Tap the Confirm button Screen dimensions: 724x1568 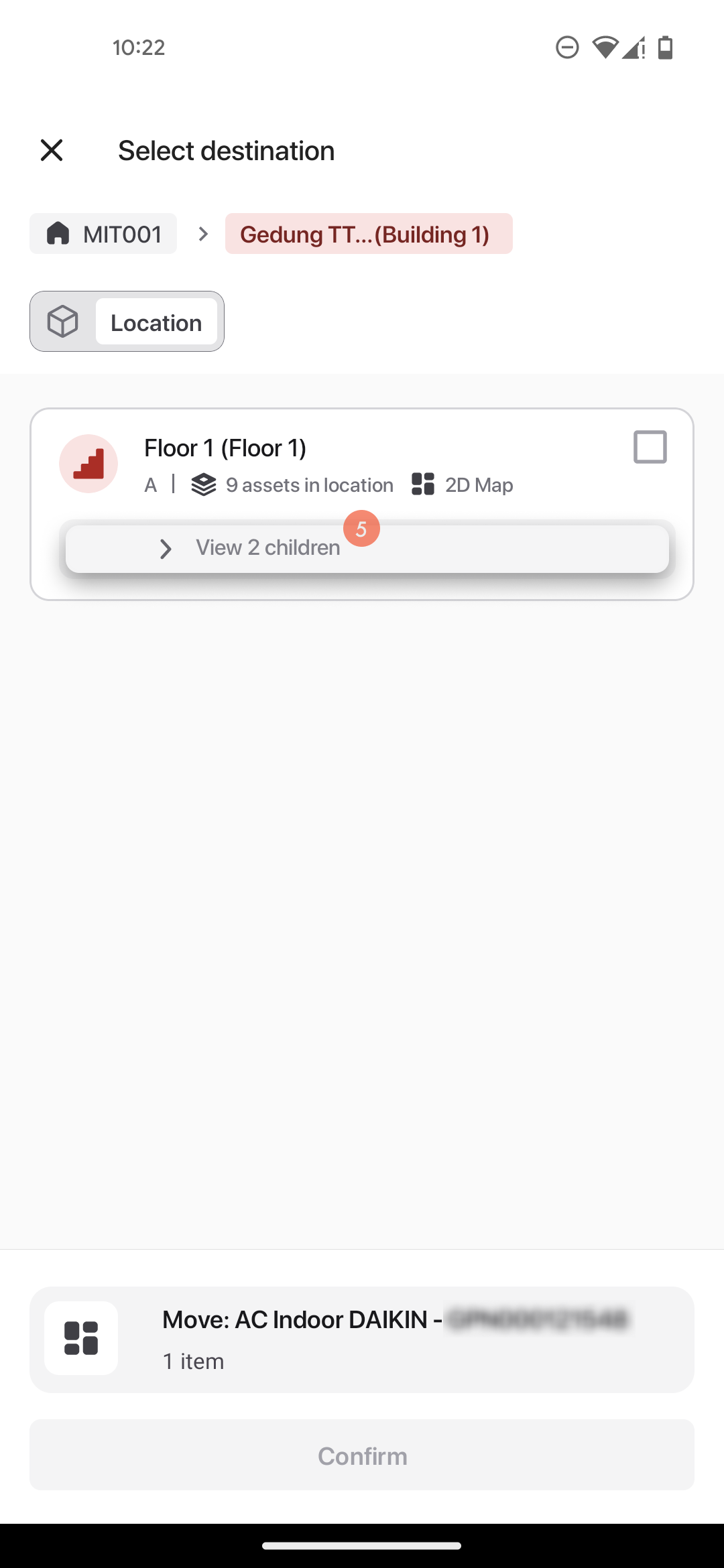pos(362,1455)
